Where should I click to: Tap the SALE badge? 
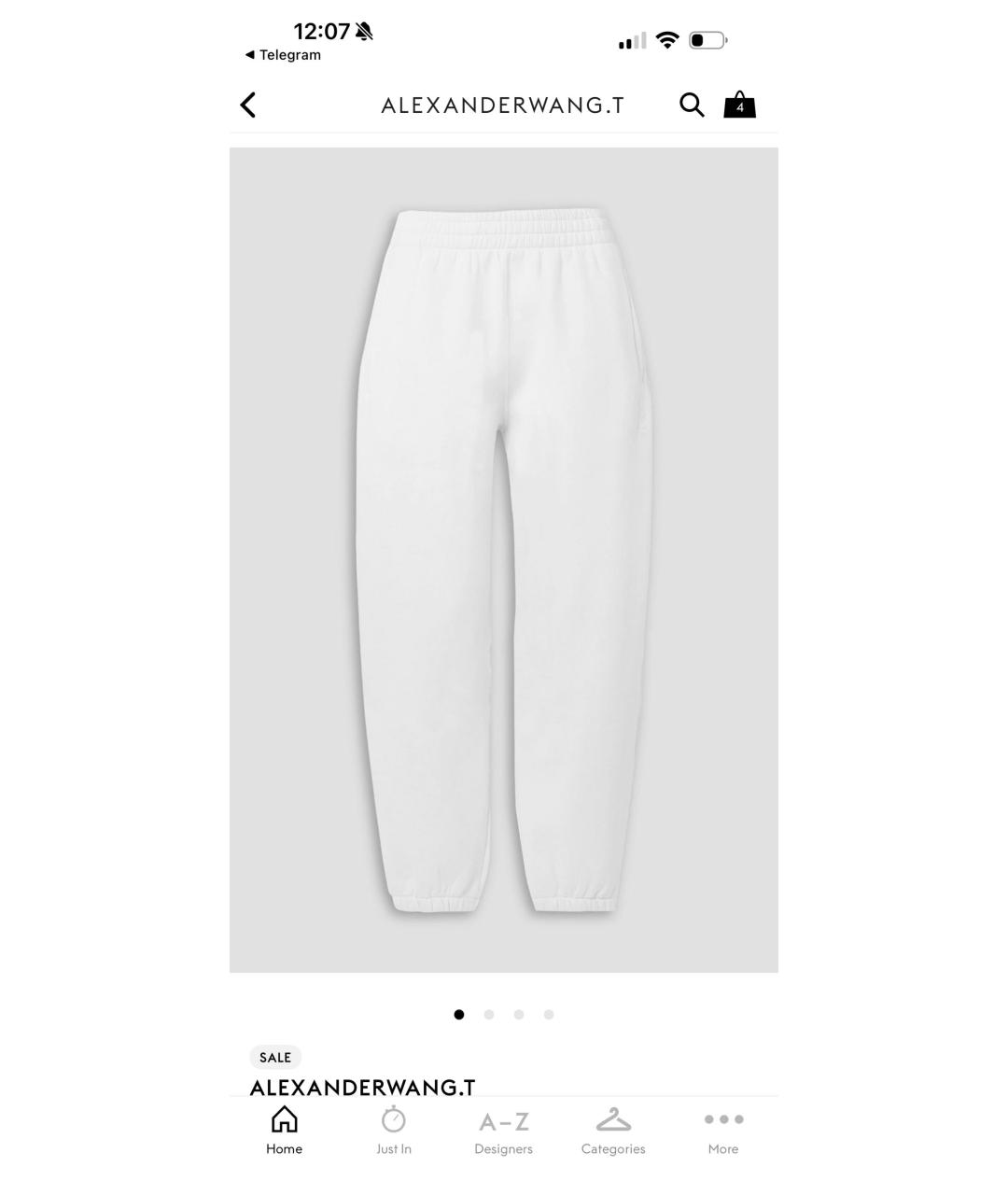point(274,1057)
